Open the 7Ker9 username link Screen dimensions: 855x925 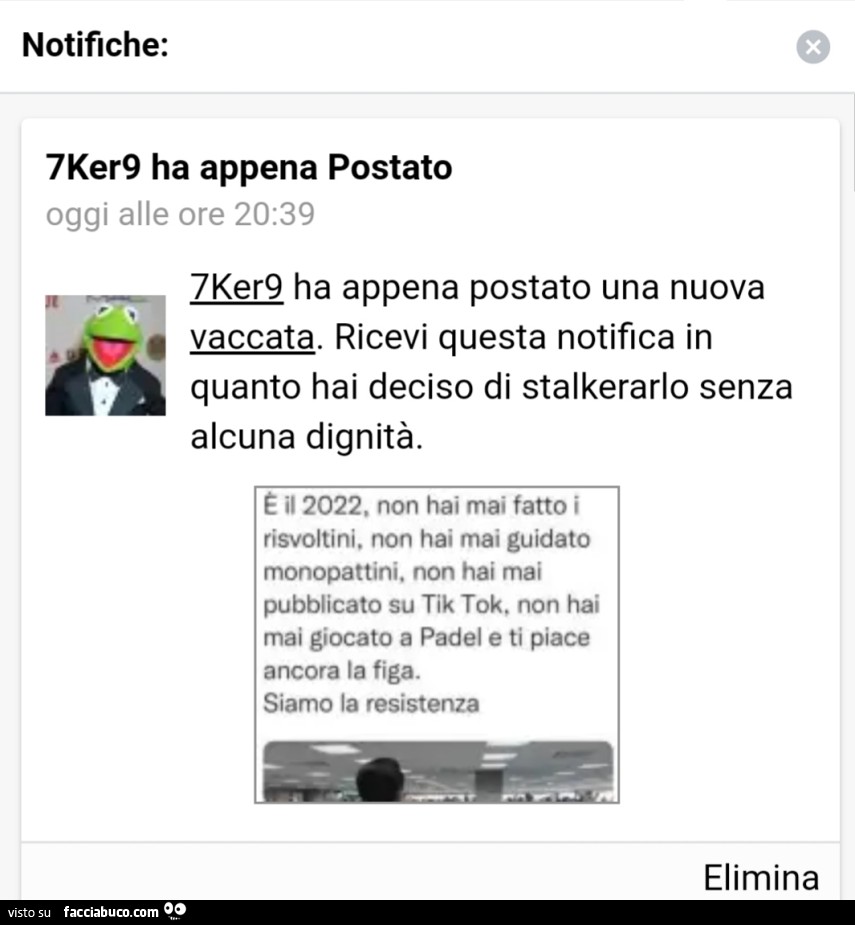click(x=236, y=287)
